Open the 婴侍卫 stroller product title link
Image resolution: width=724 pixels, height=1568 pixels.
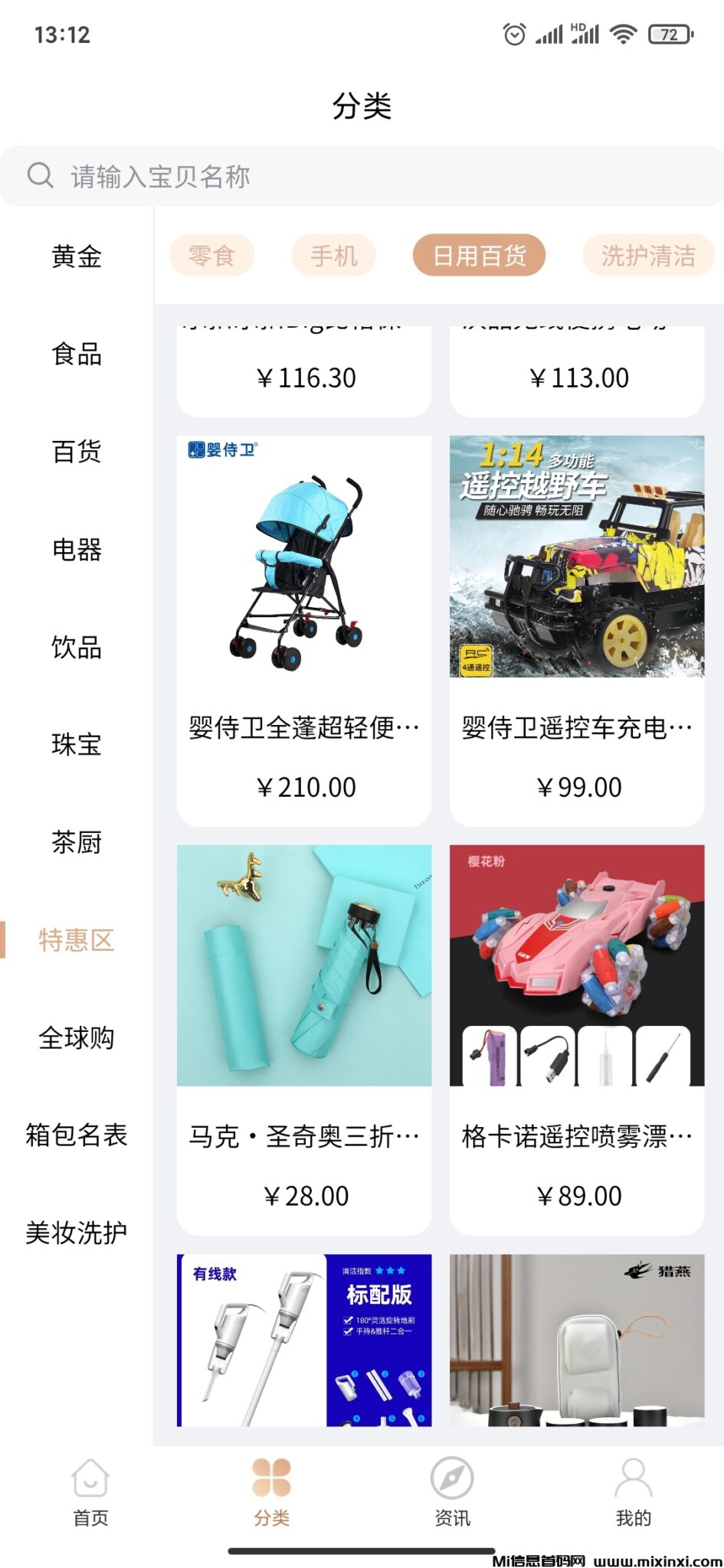pyautogui.click(x=303, y=728)
